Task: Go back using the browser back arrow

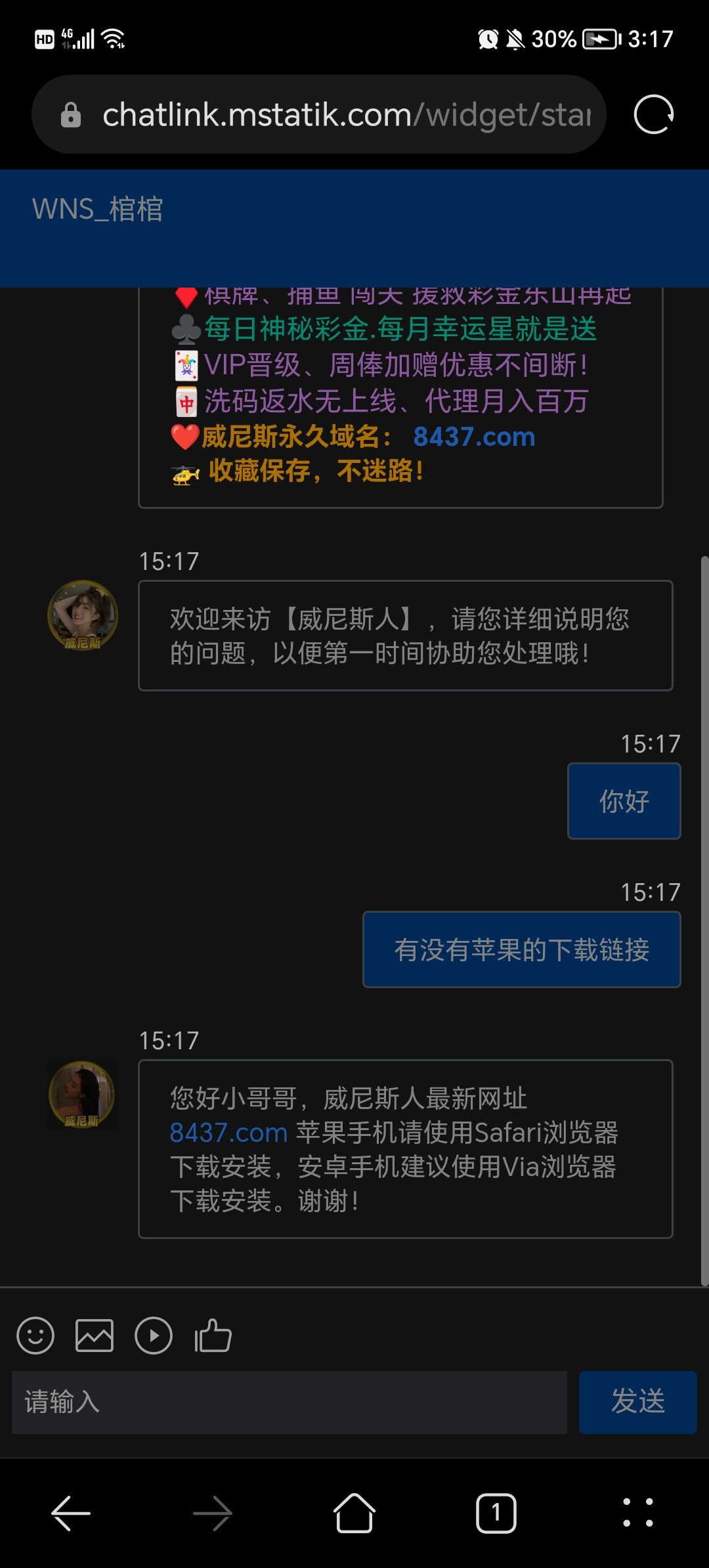Action: coord(71,1513)
